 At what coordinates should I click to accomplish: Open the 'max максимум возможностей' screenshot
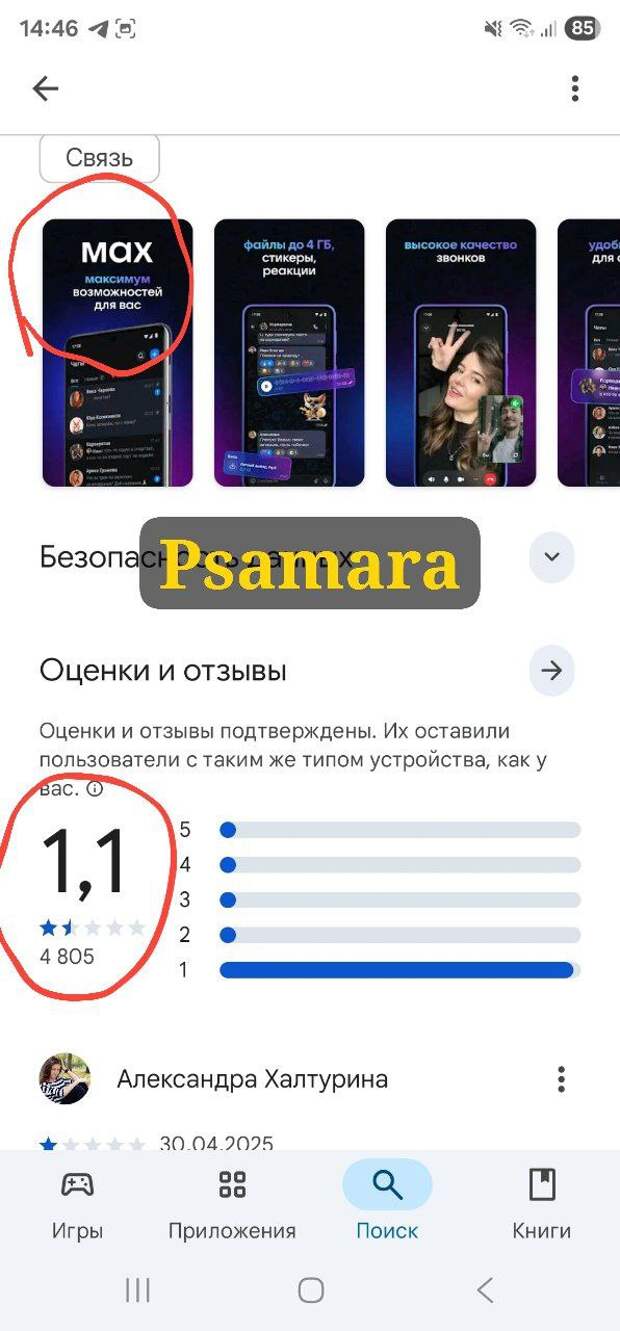tap(103, 353)
